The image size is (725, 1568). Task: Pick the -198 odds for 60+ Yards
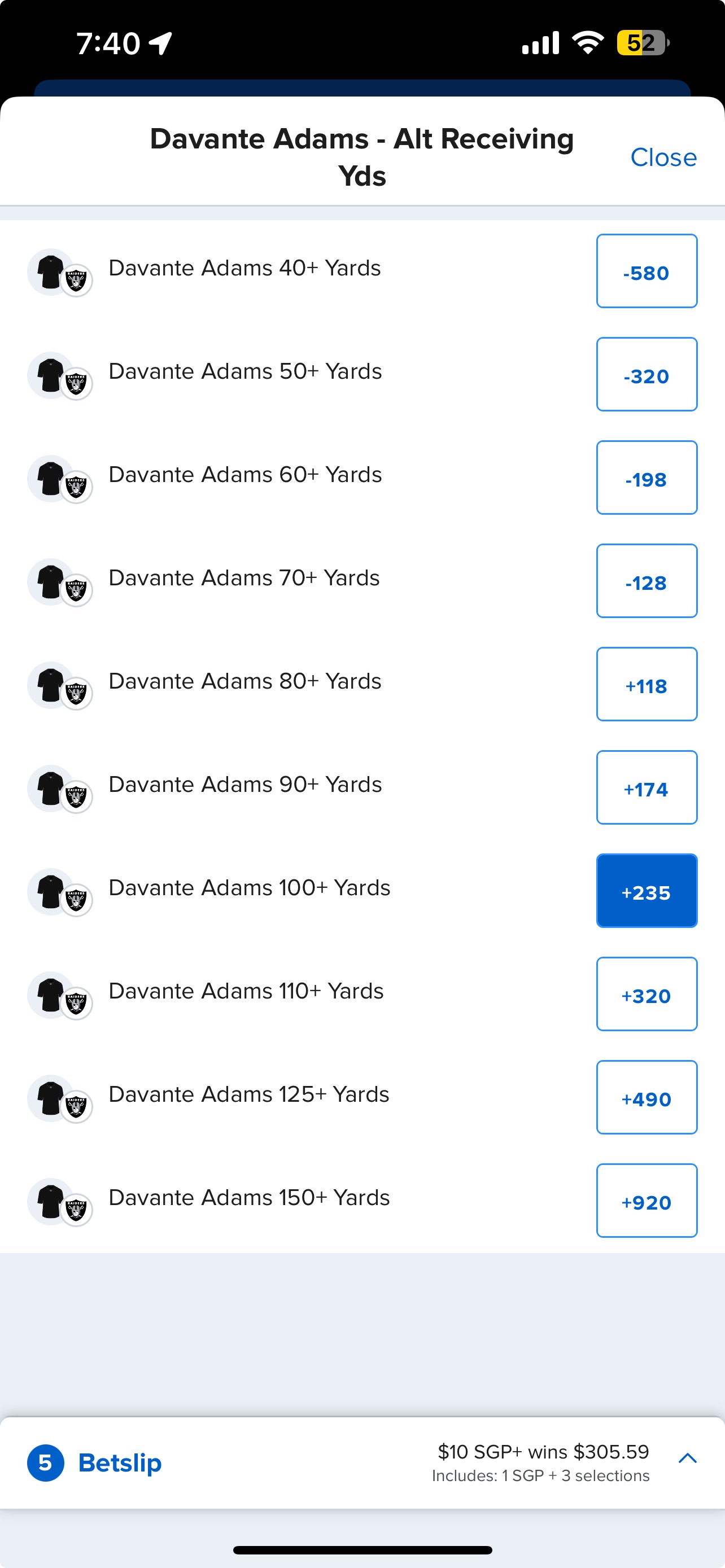click(646, 478)
